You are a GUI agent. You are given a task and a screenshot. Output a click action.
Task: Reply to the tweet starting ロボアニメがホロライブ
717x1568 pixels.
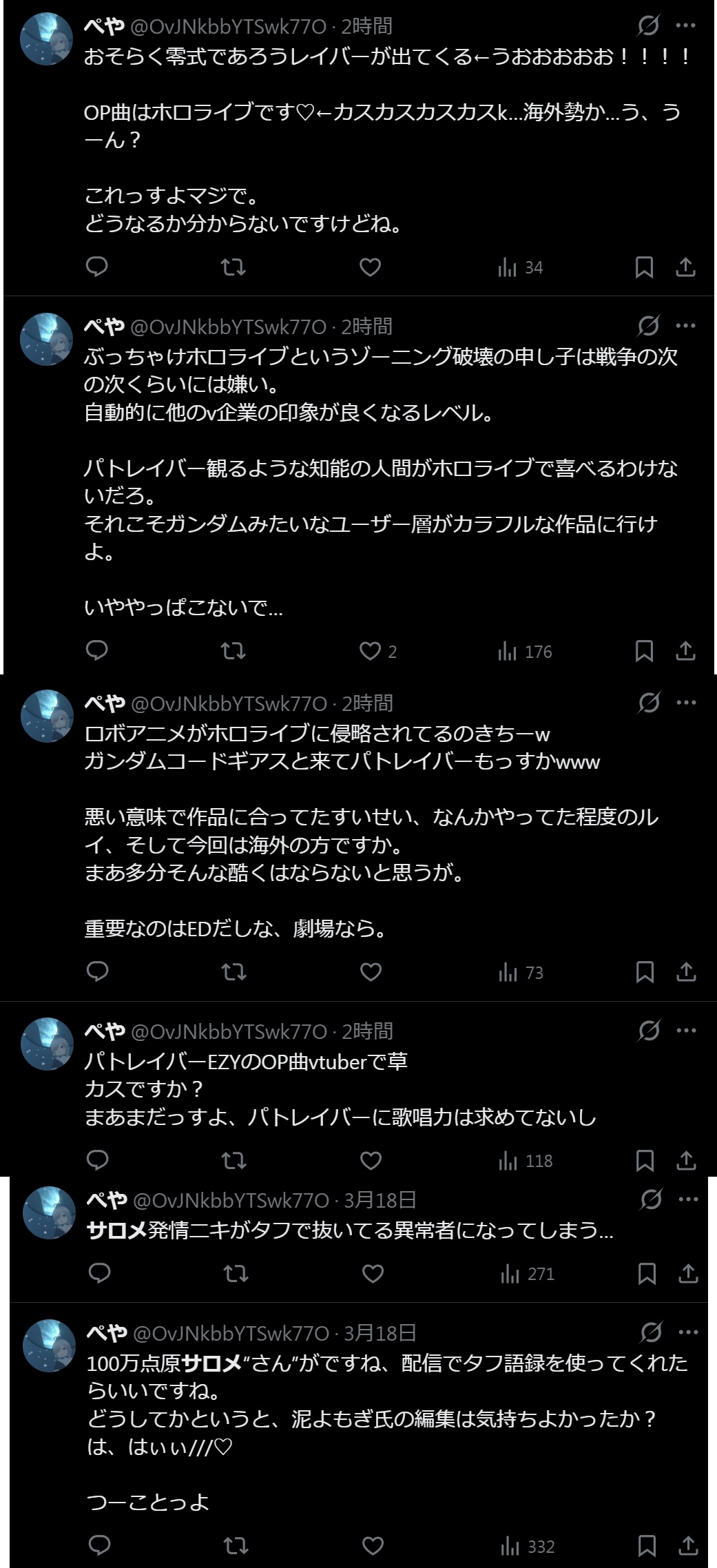(x=98, y=972)
